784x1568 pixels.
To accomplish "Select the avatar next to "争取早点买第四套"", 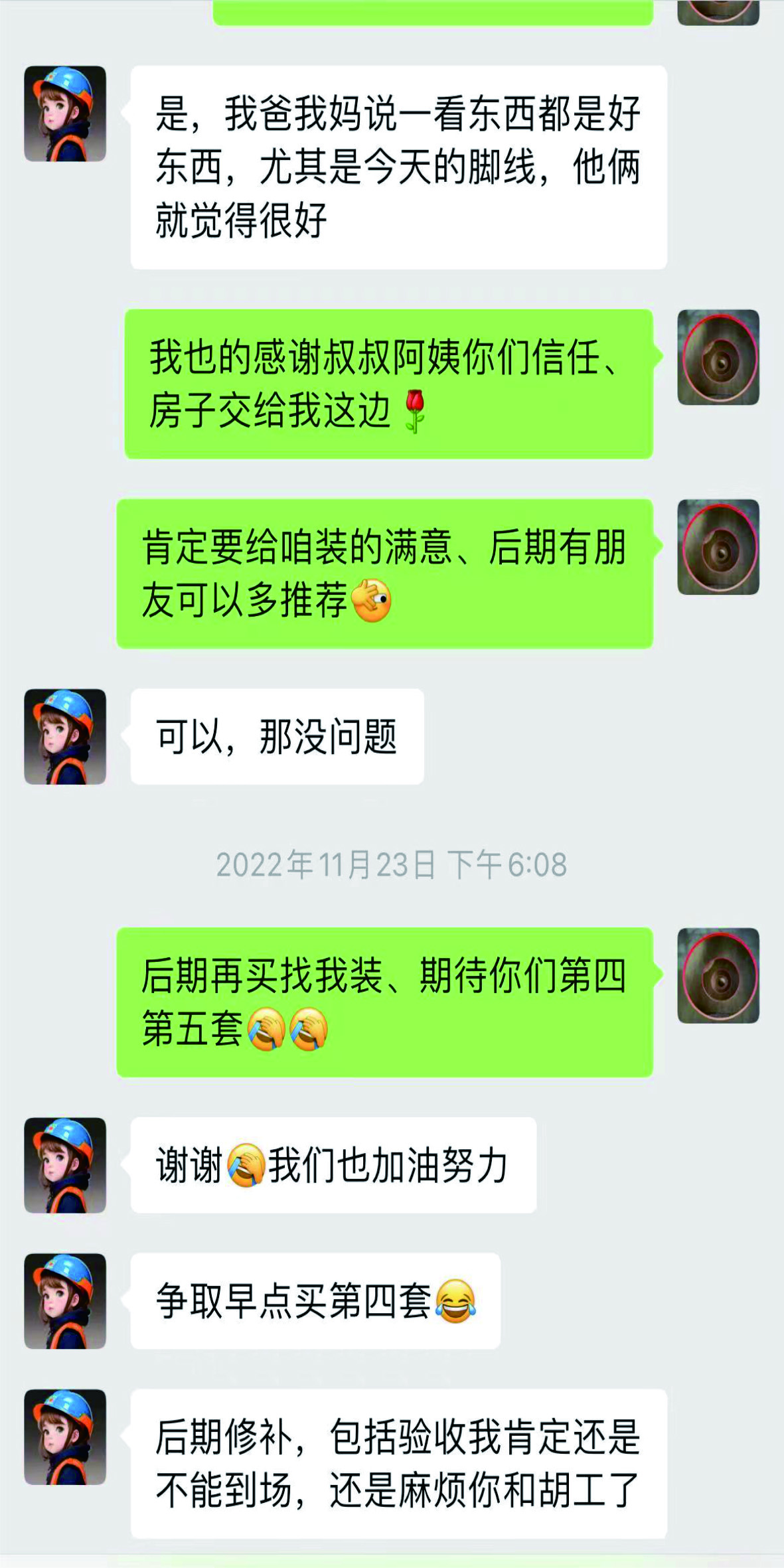I will [x=65, y=1301].
